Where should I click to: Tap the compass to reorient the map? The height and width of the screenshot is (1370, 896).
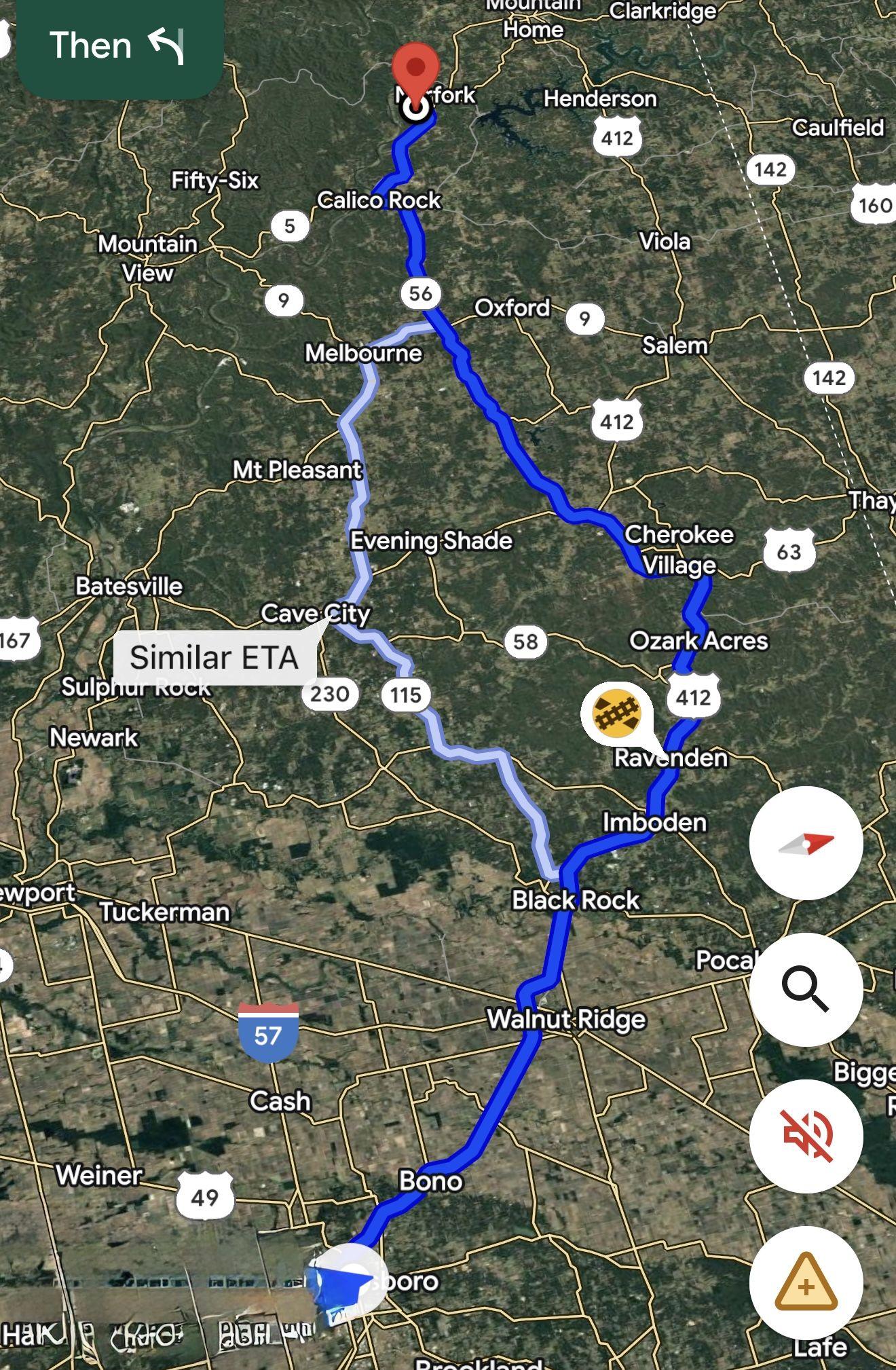point(806,843)
